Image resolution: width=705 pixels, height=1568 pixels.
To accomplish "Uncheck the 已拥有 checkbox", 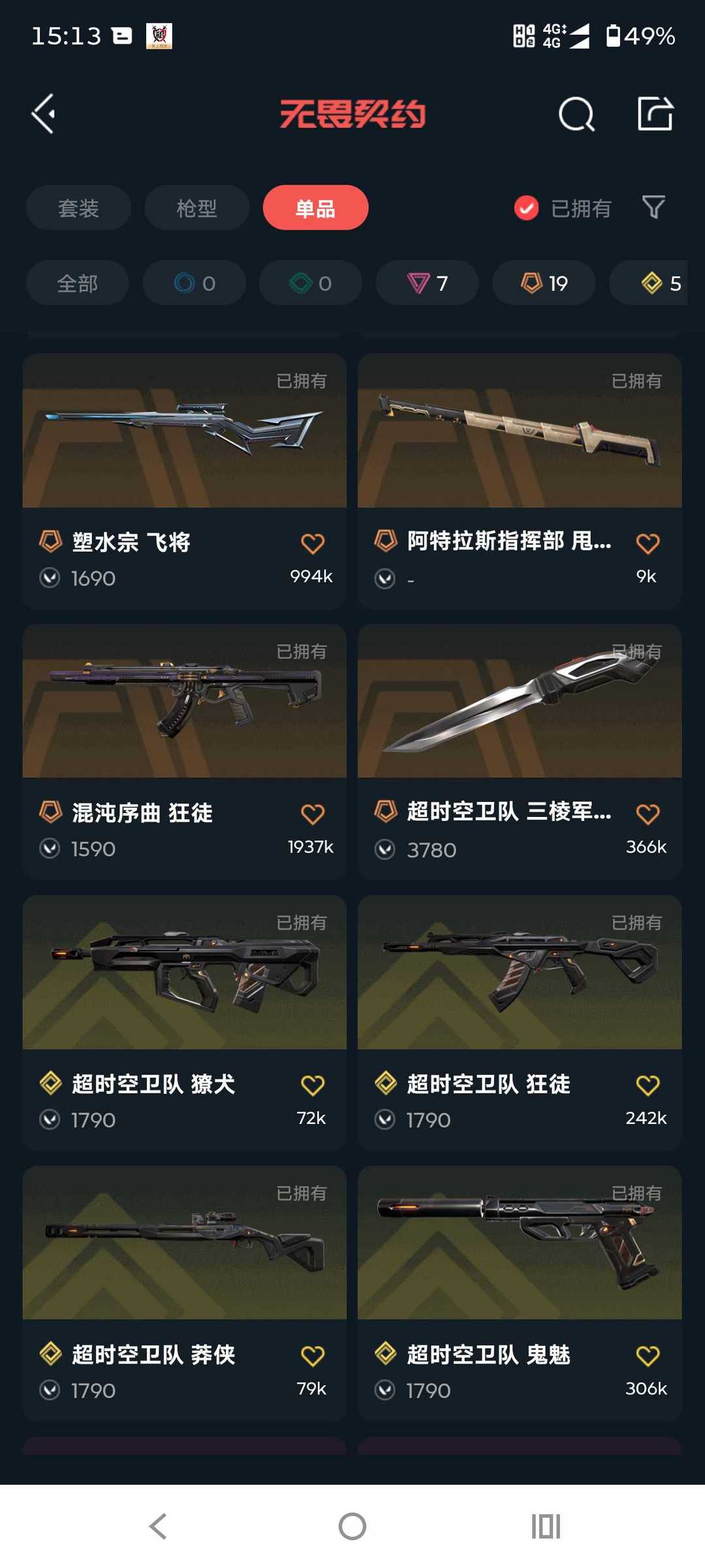I will point(526,208).
